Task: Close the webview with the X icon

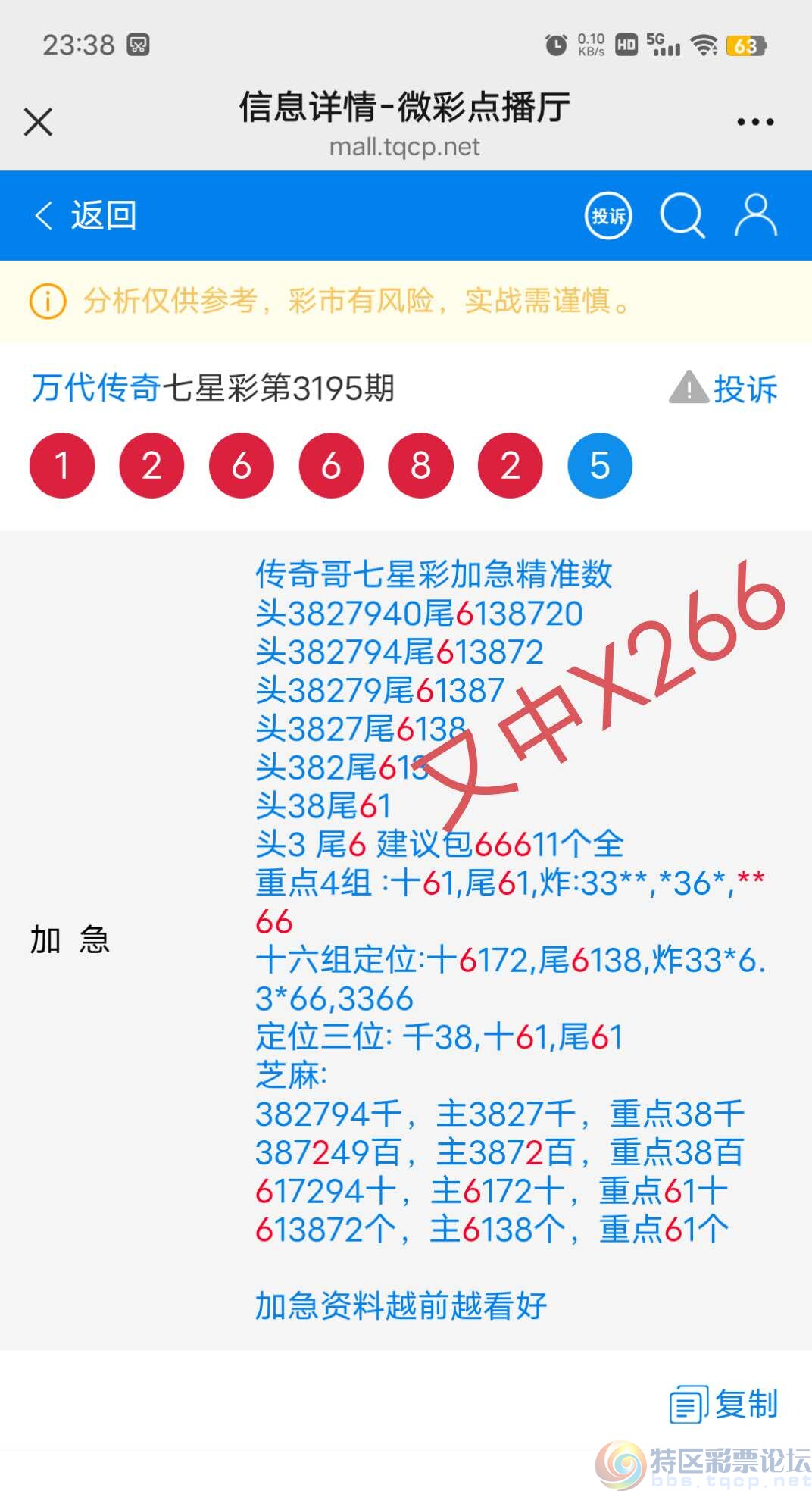Action: pos(38,122)
